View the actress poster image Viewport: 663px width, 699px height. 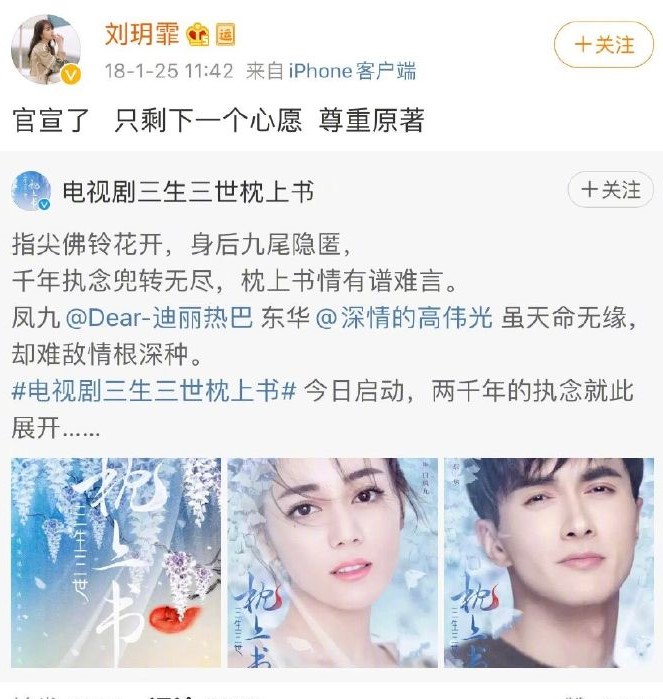[331, 562]
